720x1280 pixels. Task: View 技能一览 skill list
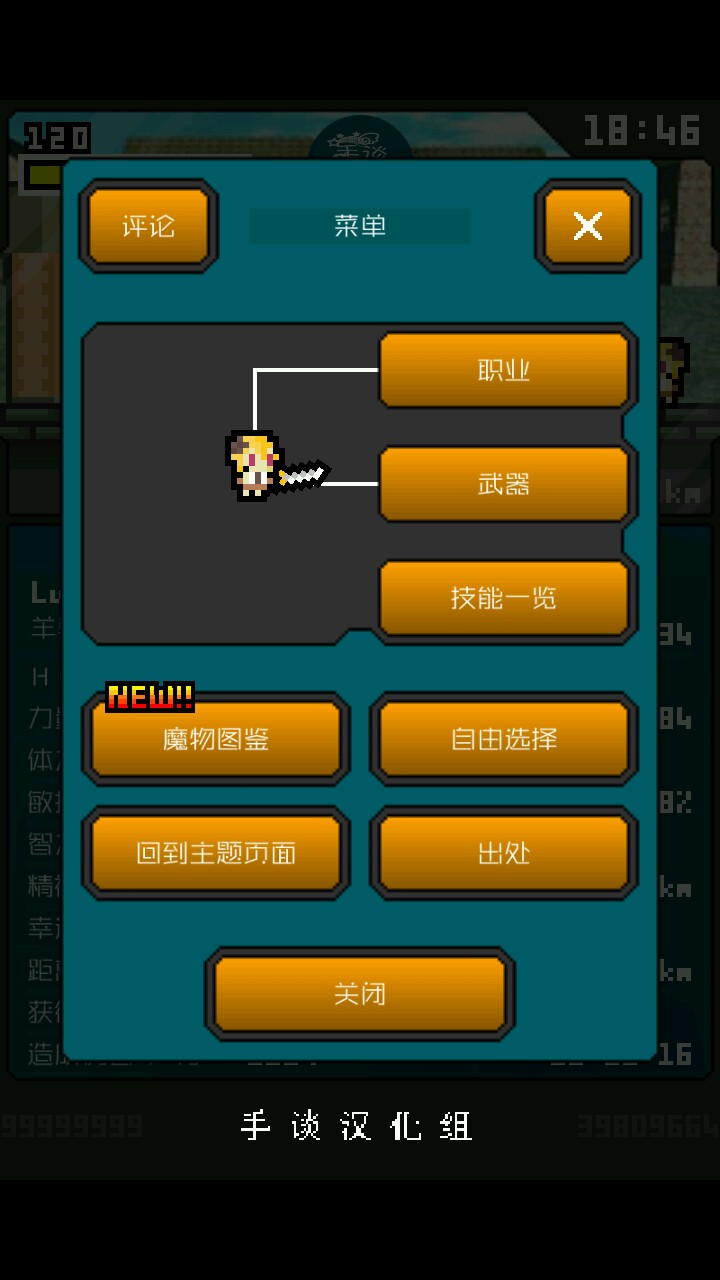[504, 598]
